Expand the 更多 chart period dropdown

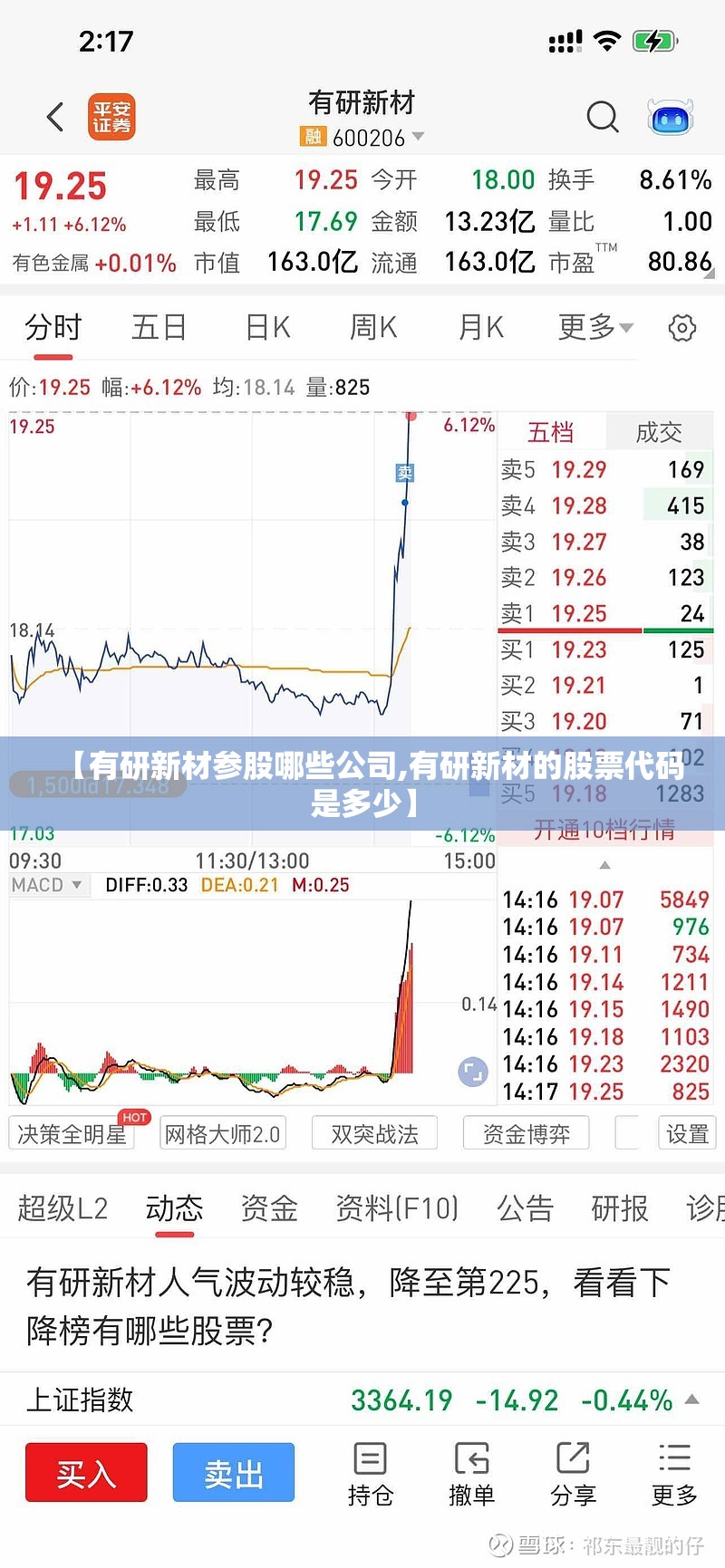pyautogui.click(x=595, y=327)
